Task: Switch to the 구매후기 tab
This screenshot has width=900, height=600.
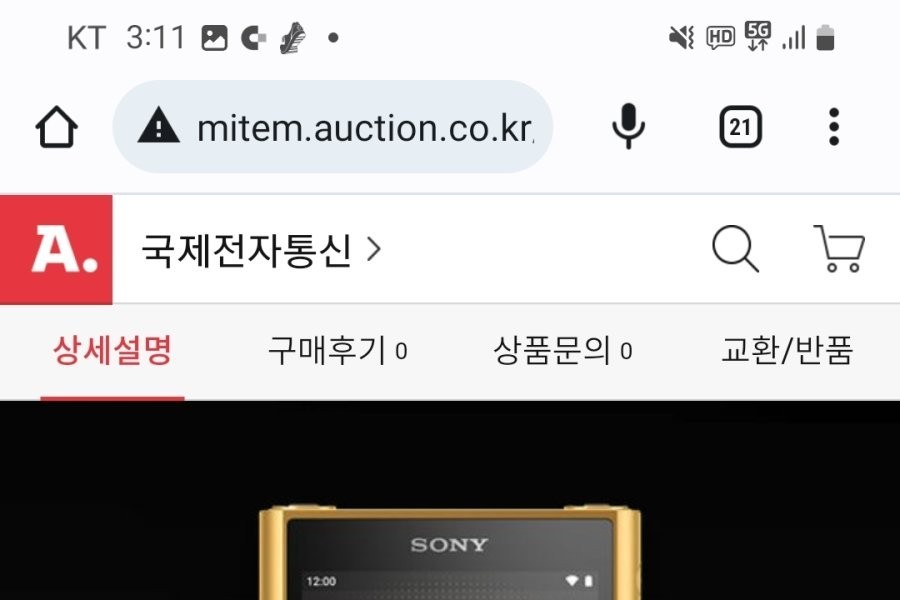Action: pyautogui.click(x=337, y=351)
